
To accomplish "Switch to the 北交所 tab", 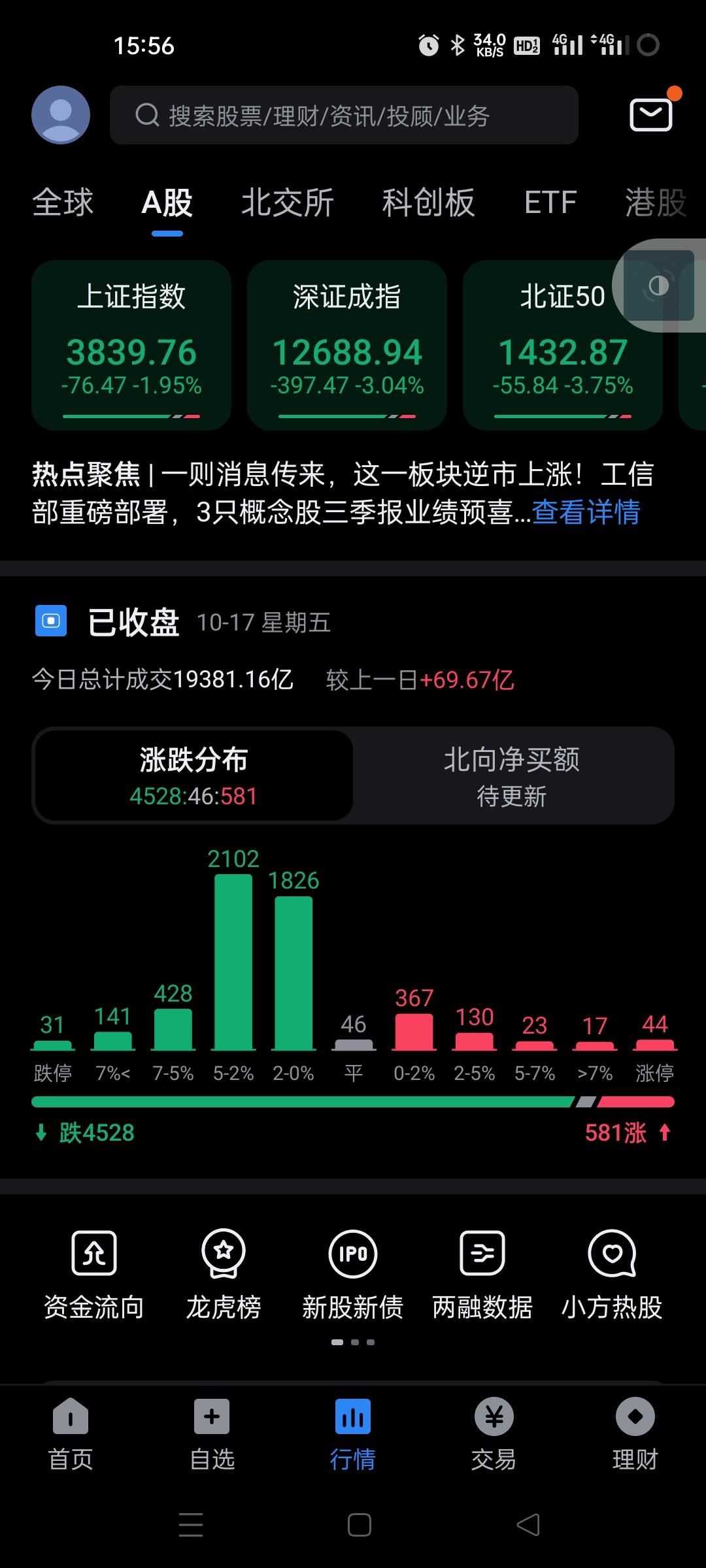I will [x=288, y=202].
